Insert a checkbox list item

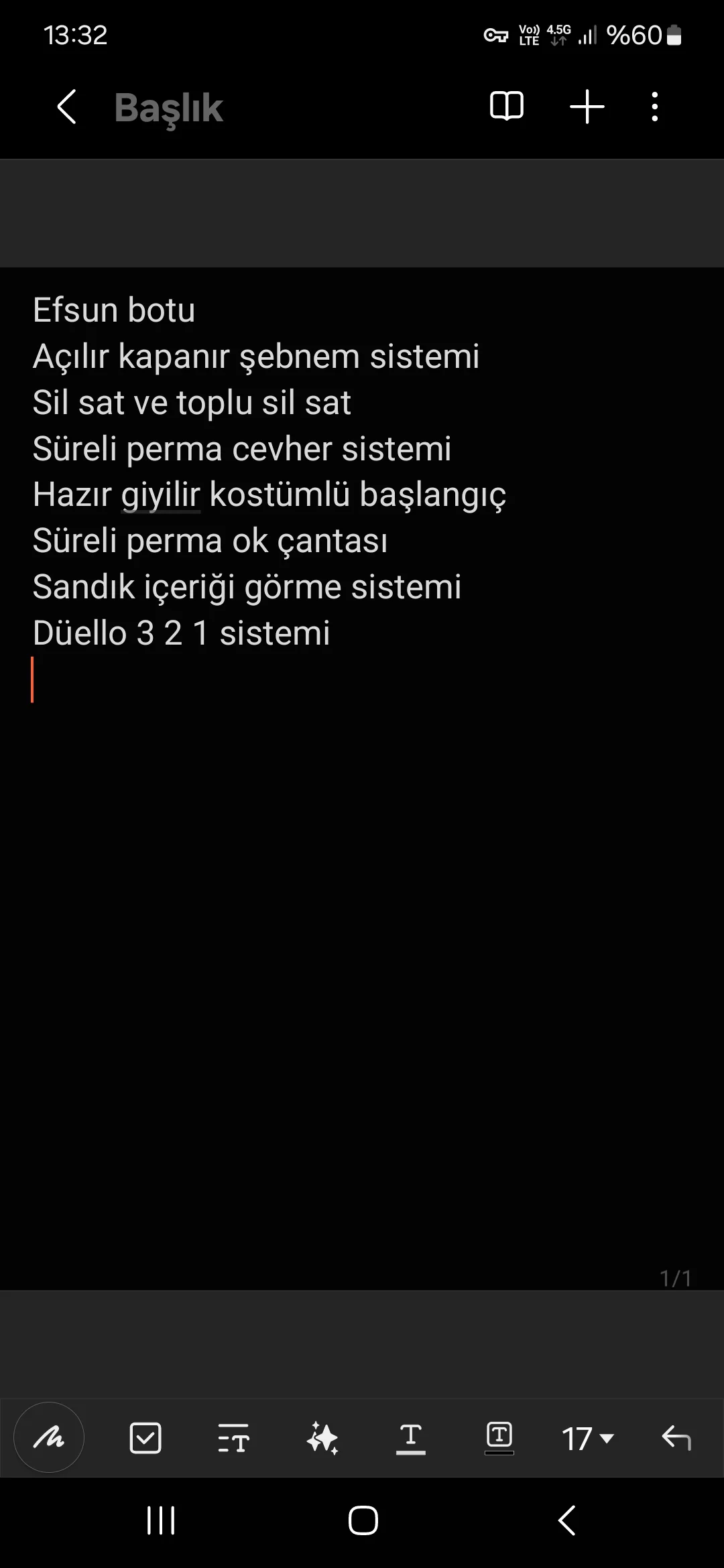point(145,1437)
